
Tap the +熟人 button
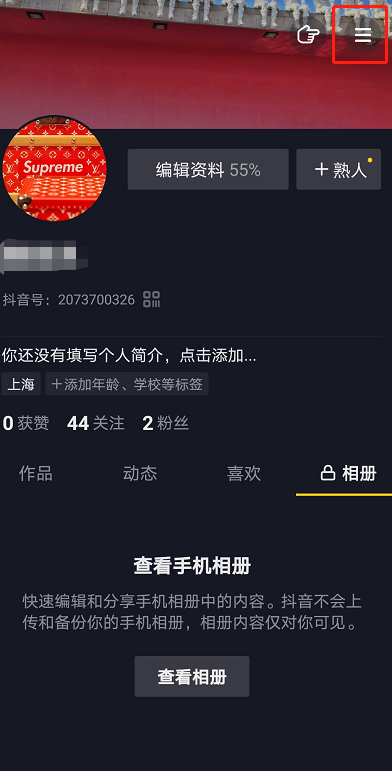(338, 170)
